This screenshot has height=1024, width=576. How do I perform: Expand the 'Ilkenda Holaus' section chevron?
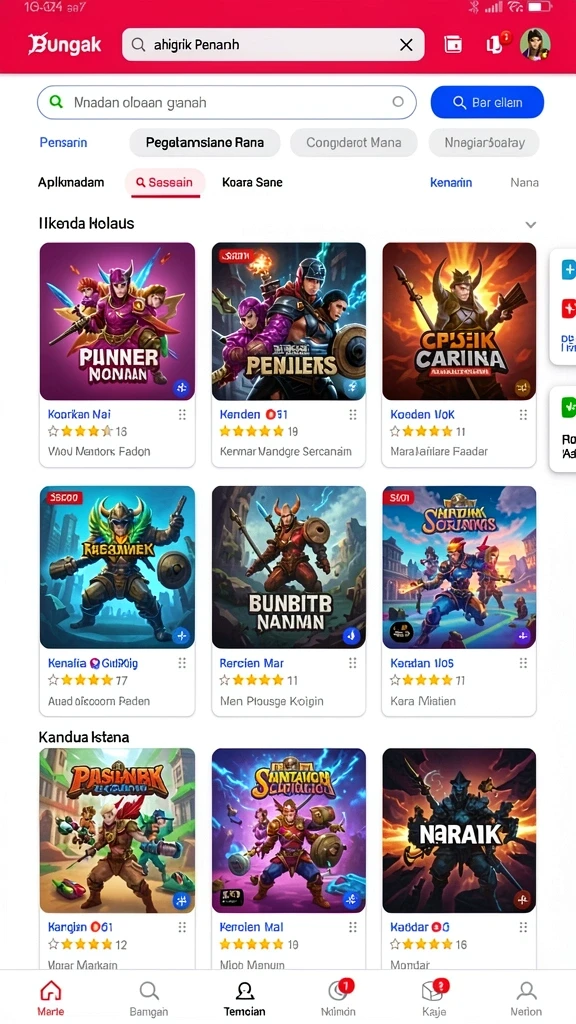pyautogui.click(x=531, y=225)
